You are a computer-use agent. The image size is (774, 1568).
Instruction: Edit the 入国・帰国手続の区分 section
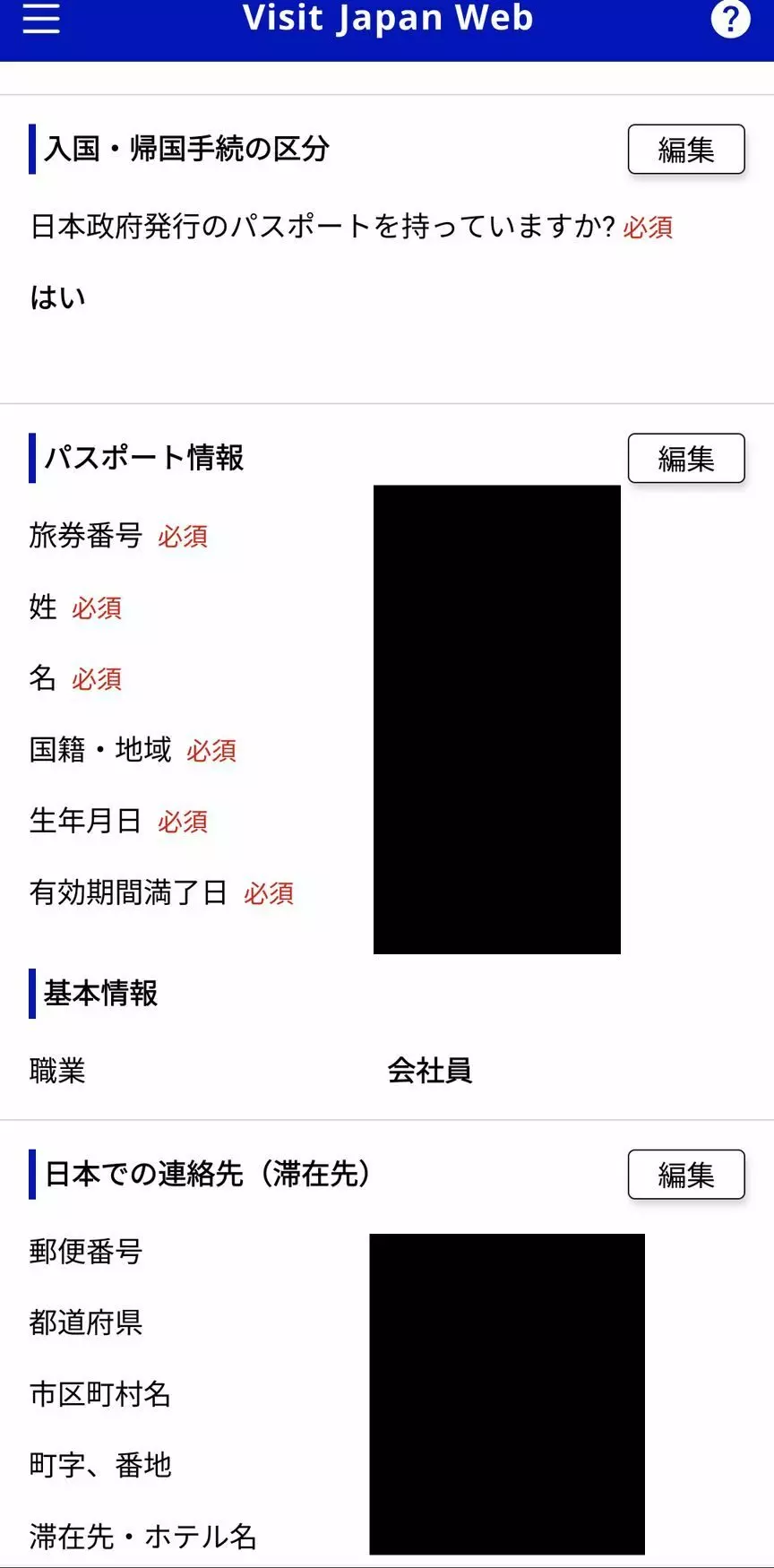[686, 149]
